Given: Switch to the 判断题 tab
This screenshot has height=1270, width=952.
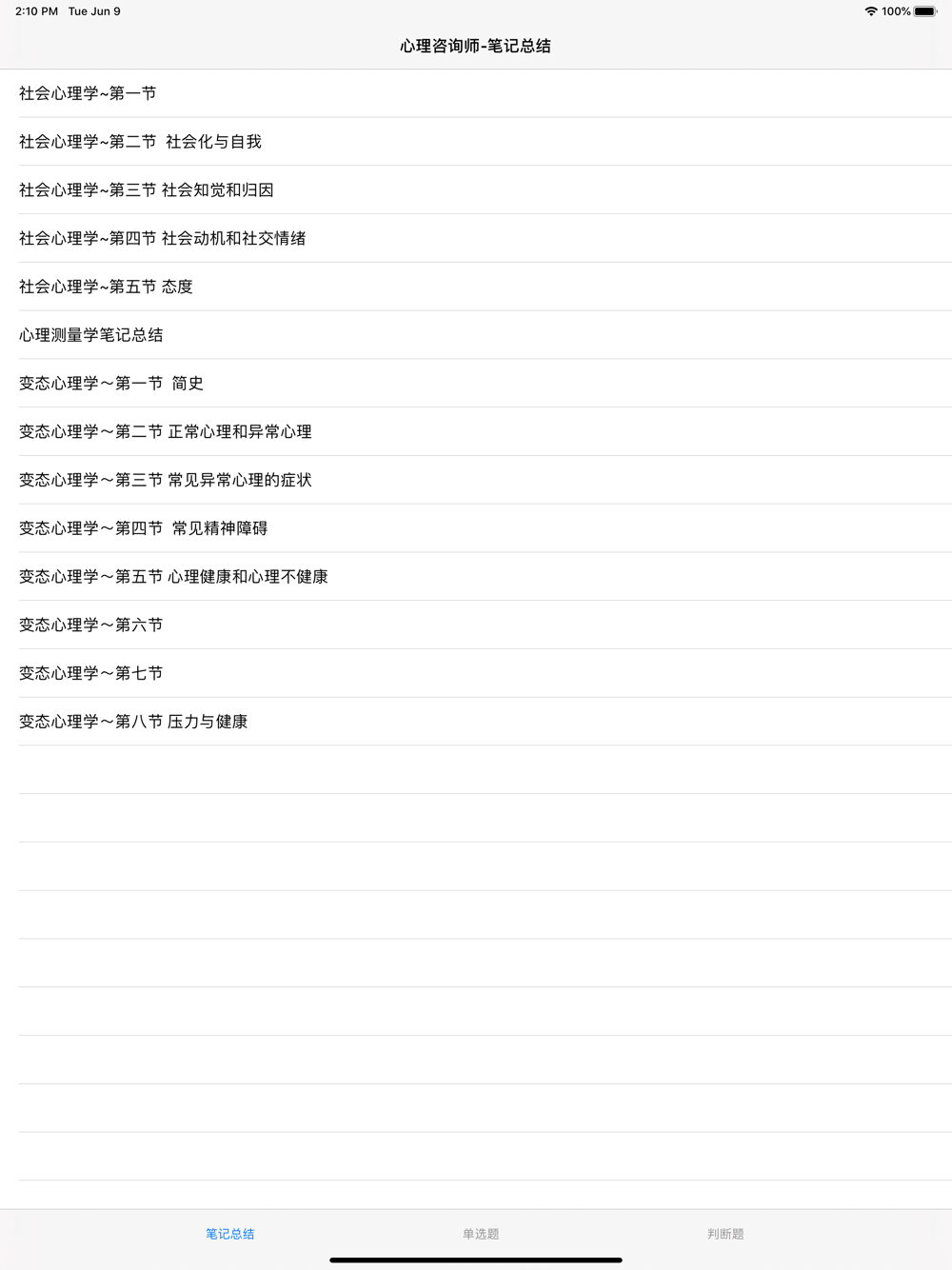Looking at the screenshot, I should coord(725,1234).
